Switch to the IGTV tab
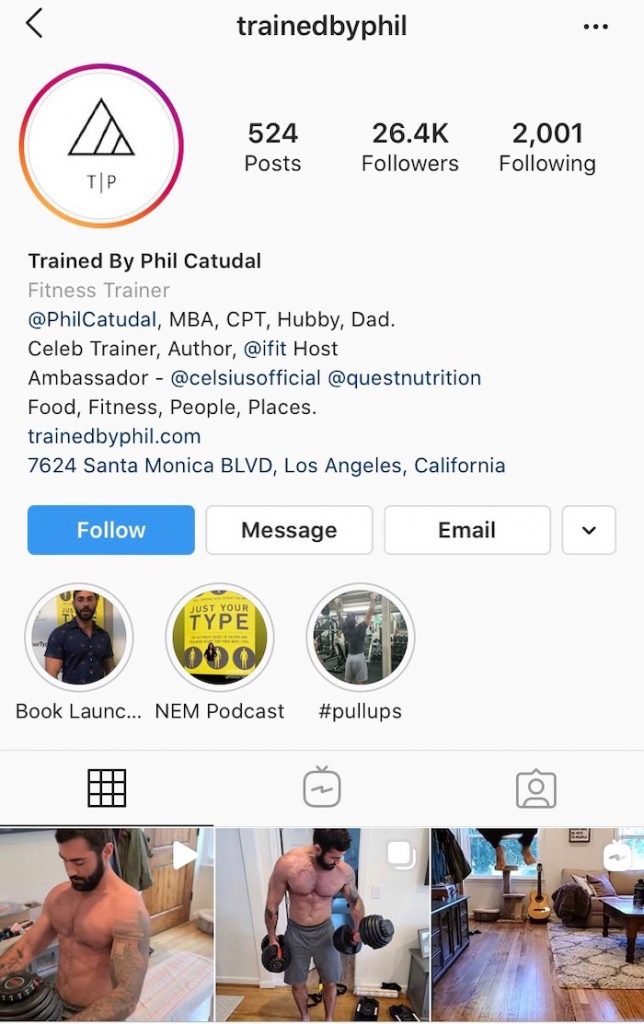644x1024 pixels. pyautogui.click(x=322, y=788)
